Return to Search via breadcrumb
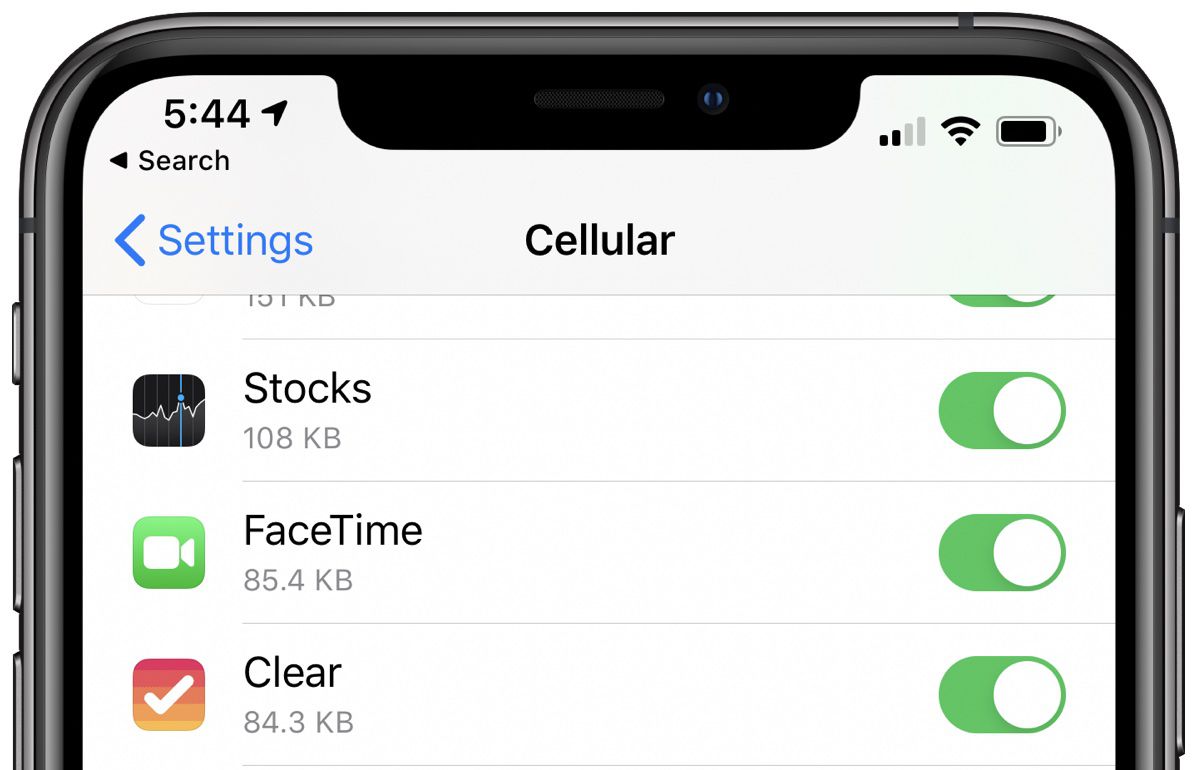 coord(170,161)
